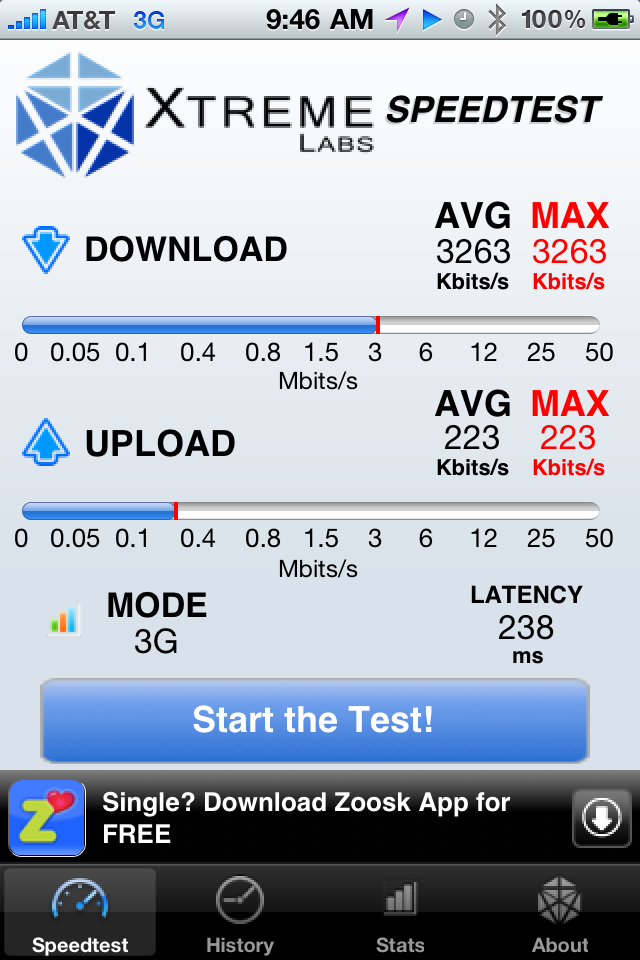The image size is (640, 960).
Task: Switch to the History tab
Action: pos(239,913)
